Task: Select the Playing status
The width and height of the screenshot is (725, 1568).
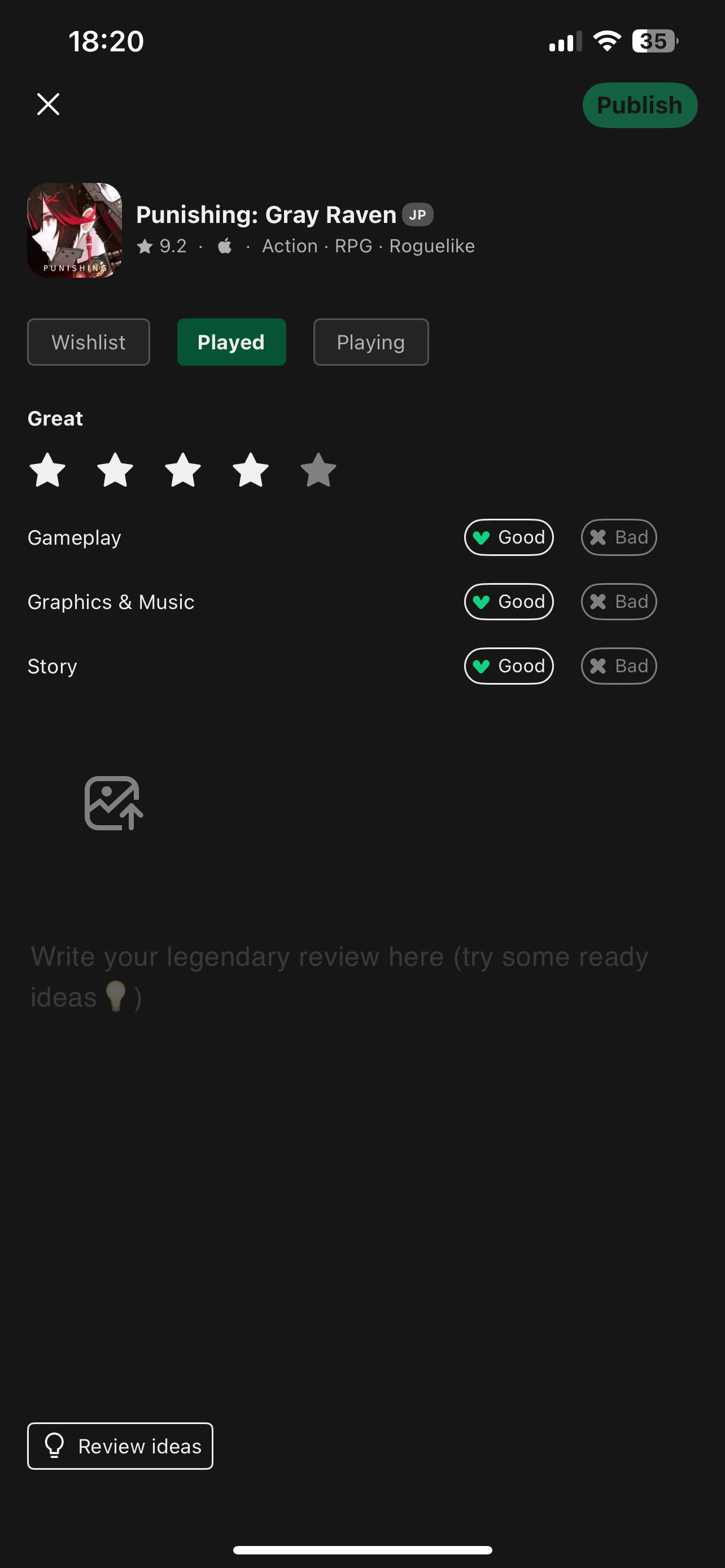Action: tap(371, 342)
